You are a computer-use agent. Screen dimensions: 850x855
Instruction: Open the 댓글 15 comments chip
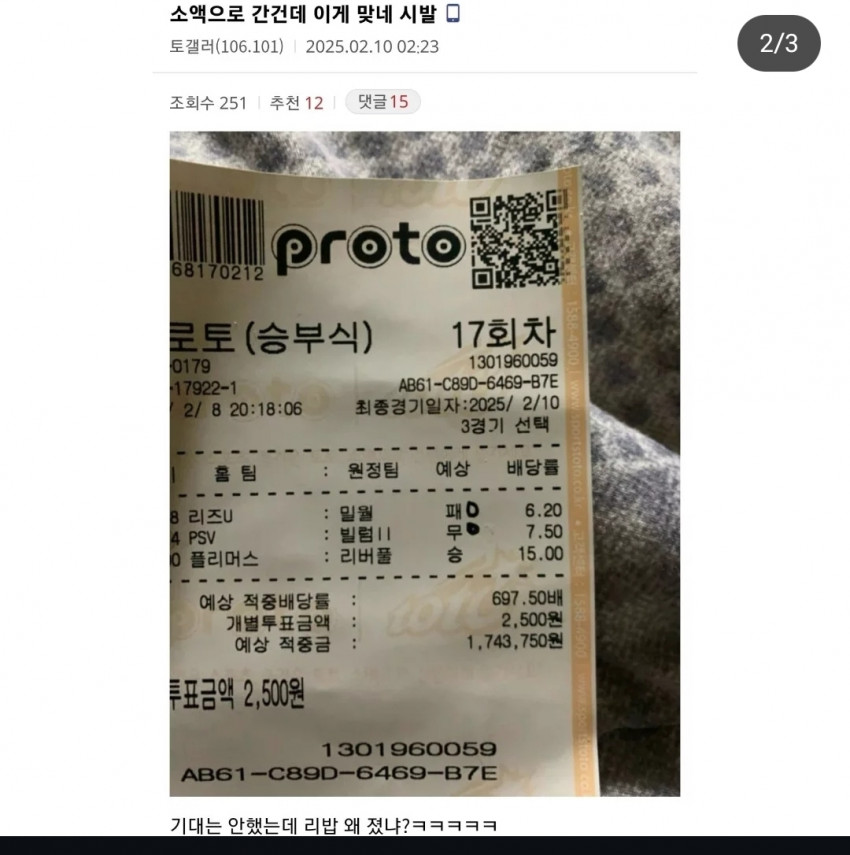coord(383,102)
